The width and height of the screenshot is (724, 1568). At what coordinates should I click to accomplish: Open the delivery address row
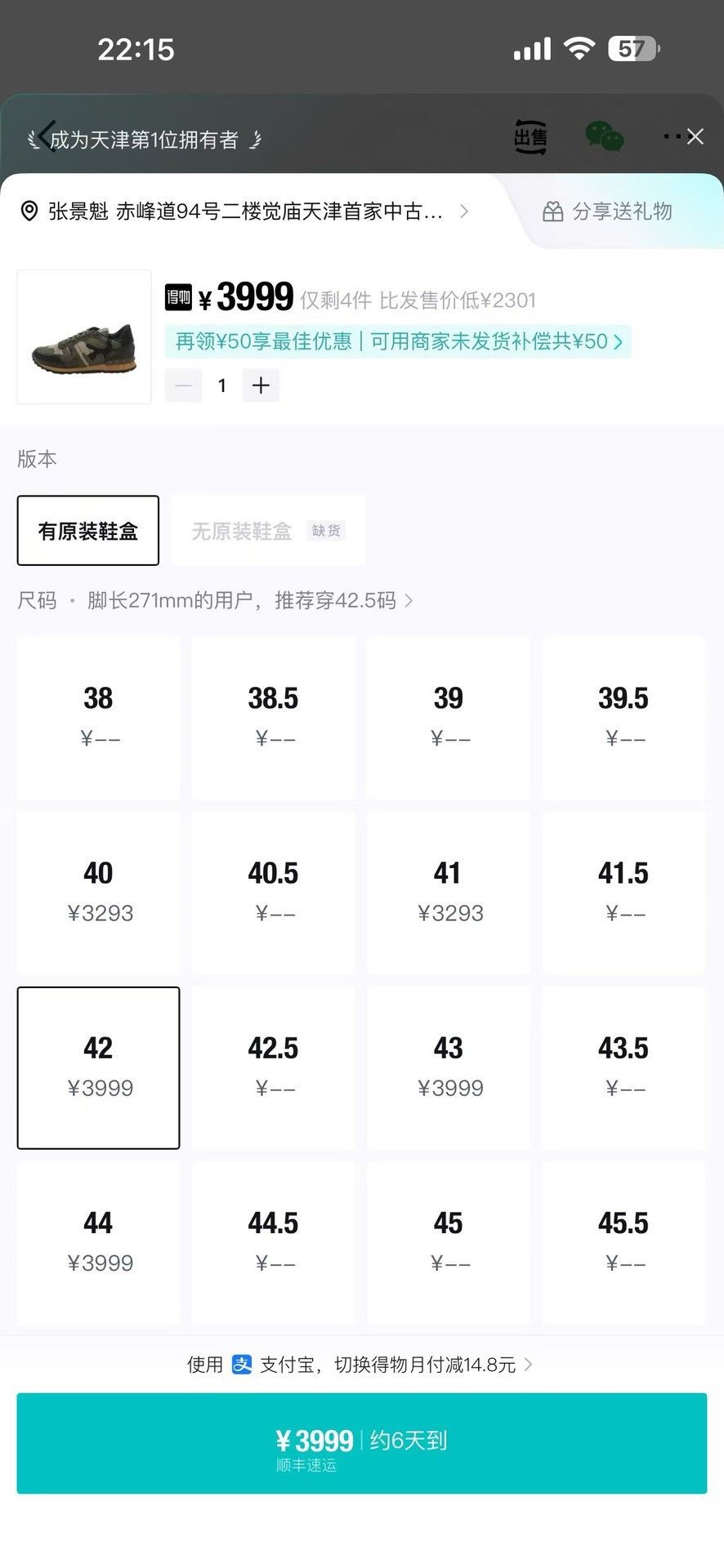244,212
